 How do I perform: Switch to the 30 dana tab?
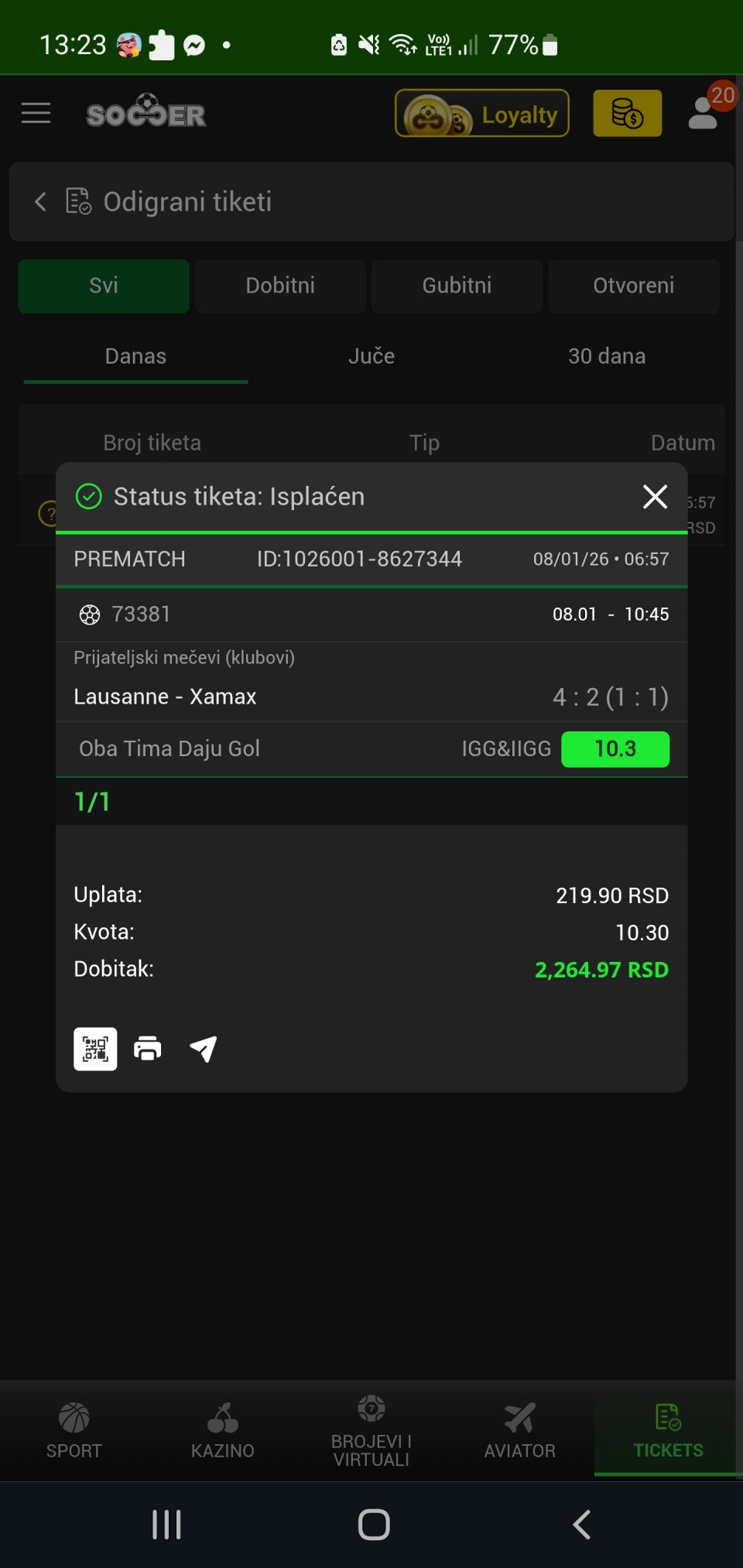[x=607, y=356]
